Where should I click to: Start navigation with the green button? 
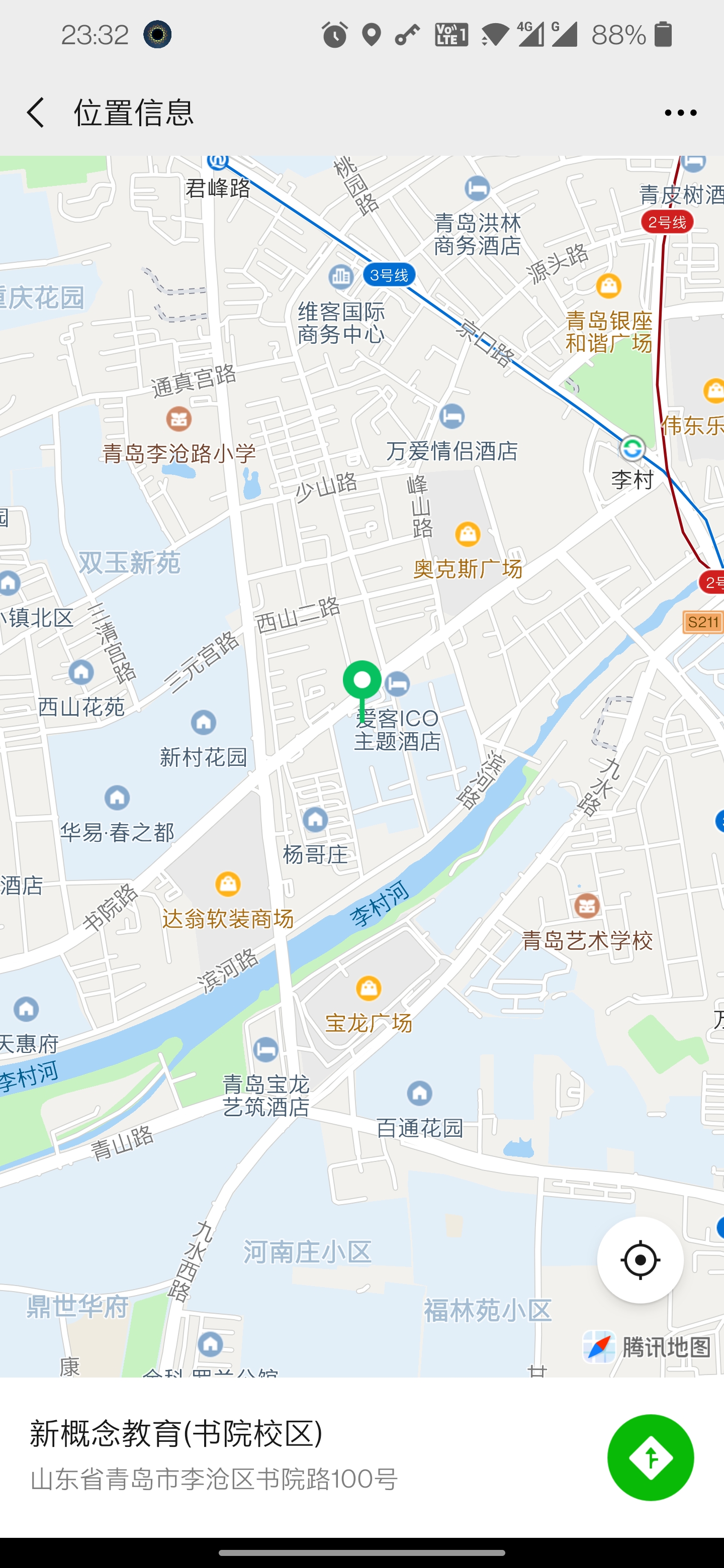coord(650,1457)
